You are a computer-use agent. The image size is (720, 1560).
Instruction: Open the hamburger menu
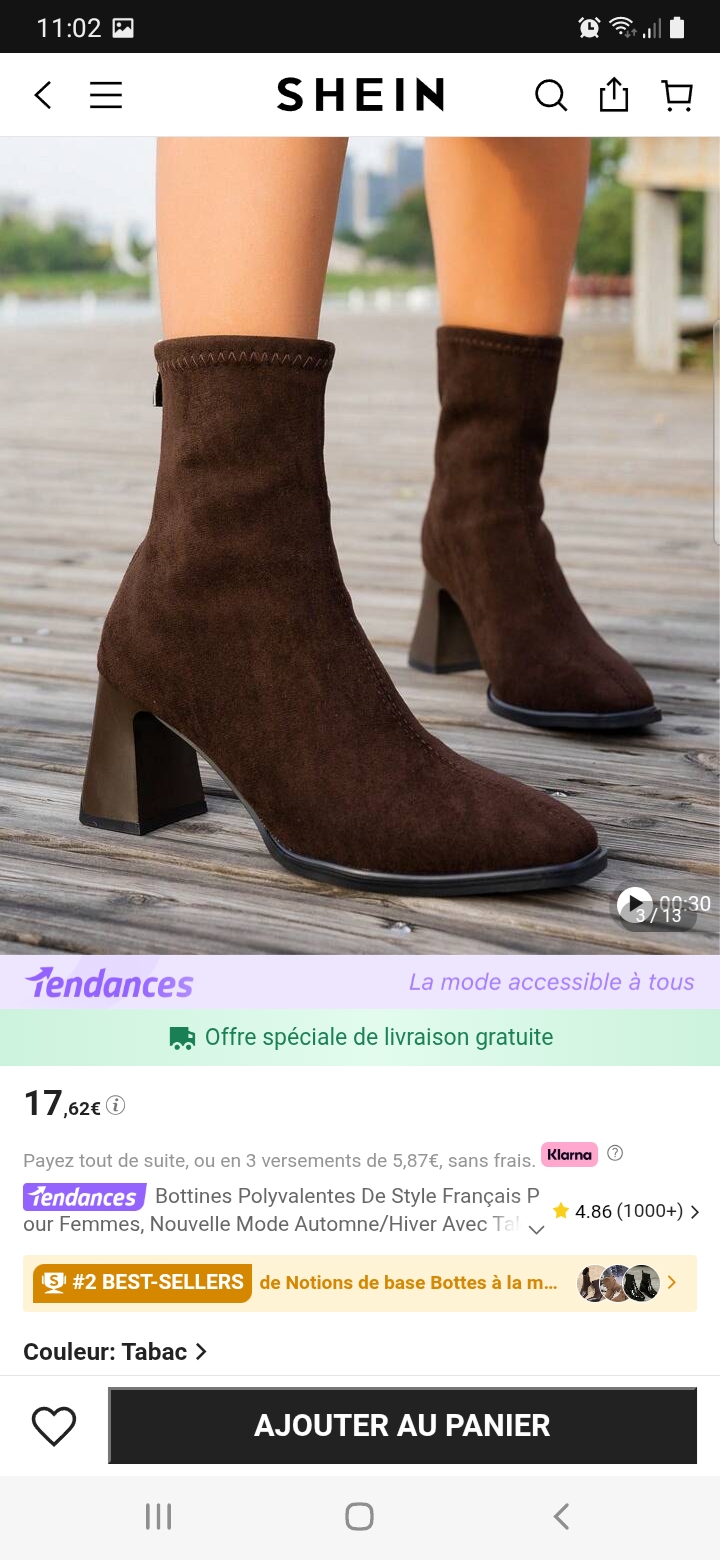106,95
